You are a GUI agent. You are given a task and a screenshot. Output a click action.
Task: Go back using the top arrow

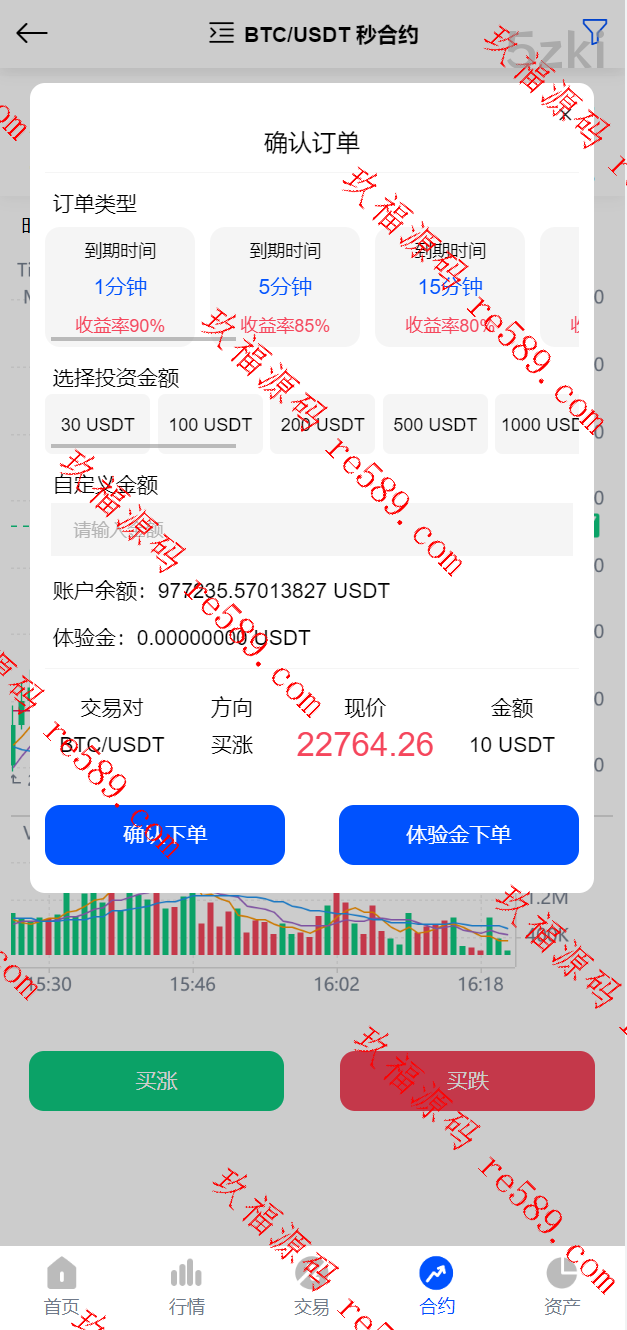[32, 33]
